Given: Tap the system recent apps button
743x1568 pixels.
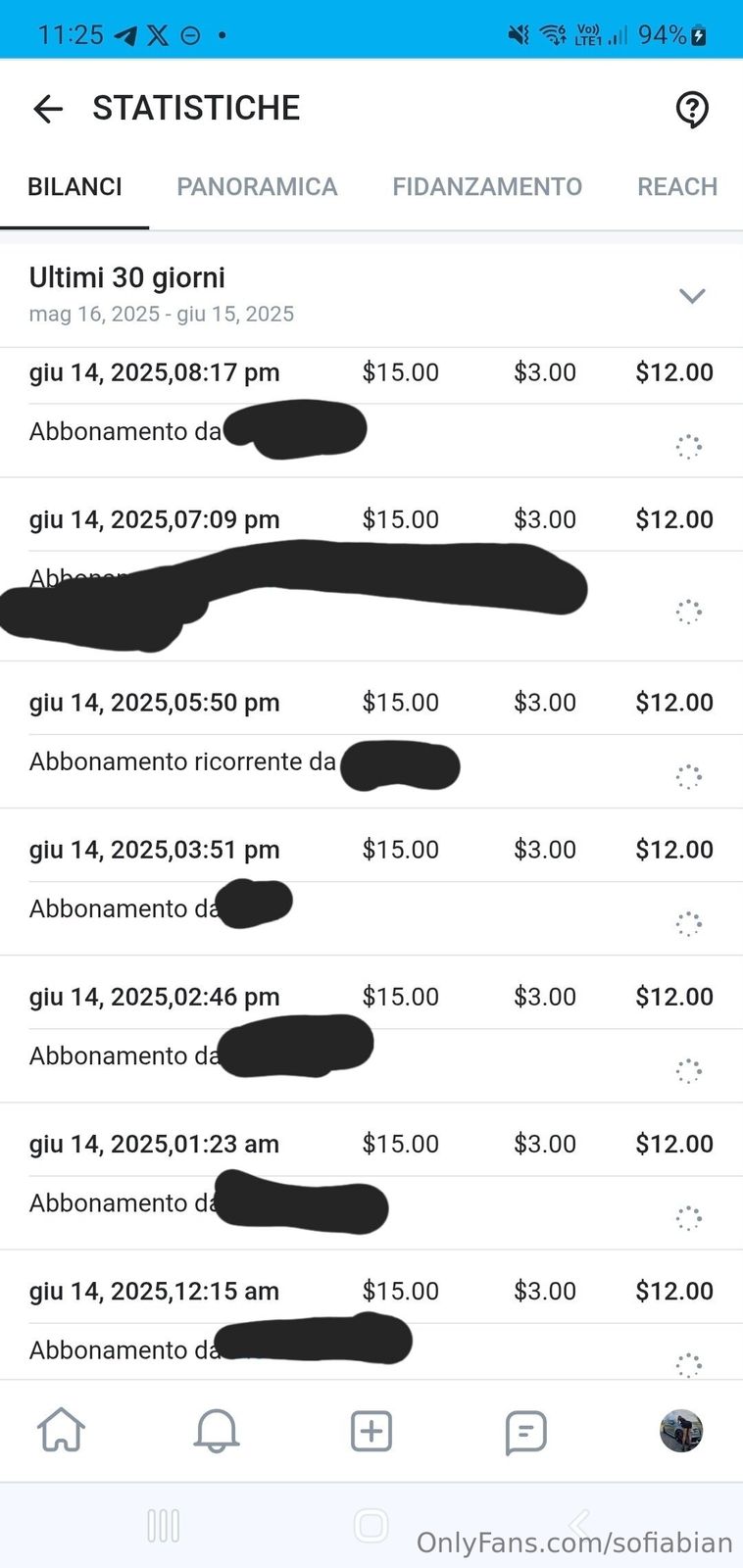Looking at the screenshot, I should pyautogui.click(x=163, y=1525).
